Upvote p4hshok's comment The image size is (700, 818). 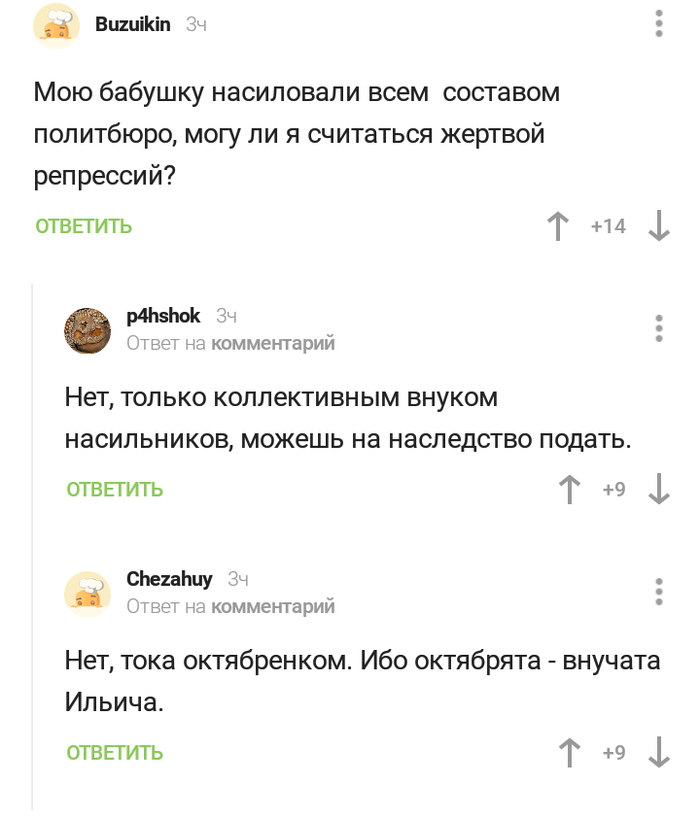[x=569, y=489]
